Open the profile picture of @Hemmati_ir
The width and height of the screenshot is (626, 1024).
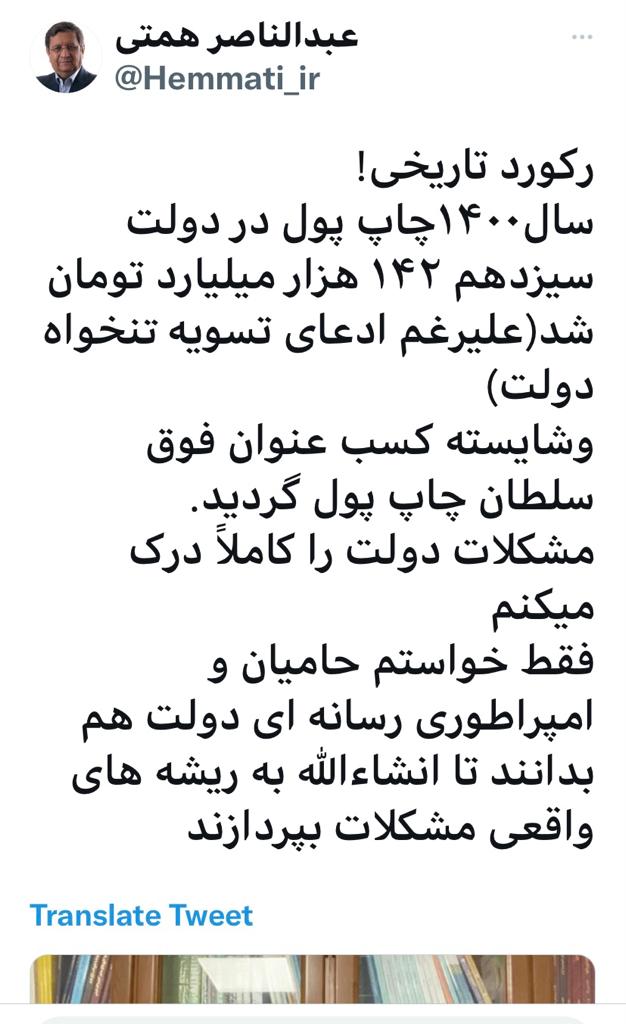(66, 57)
